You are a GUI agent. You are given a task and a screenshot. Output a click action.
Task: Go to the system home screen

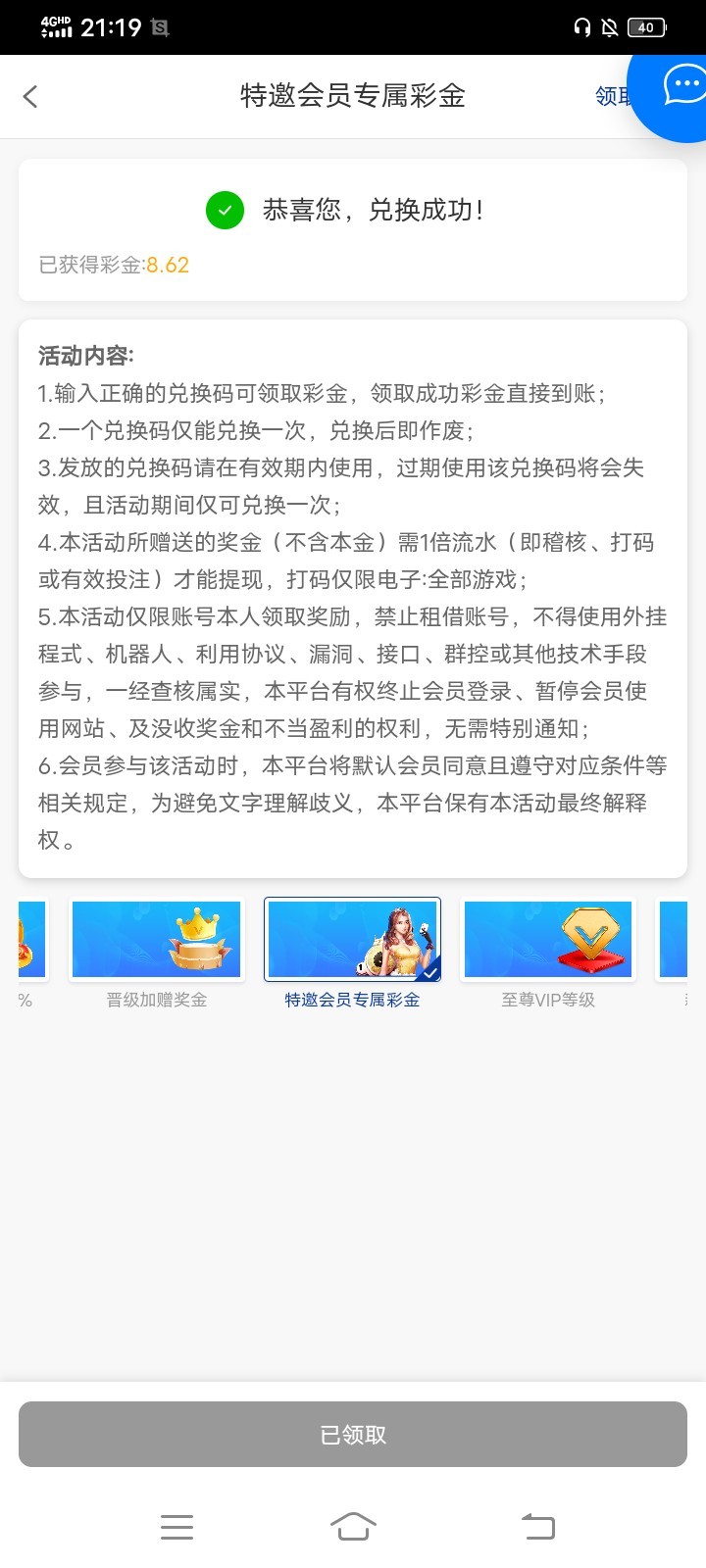[353, 1526]
